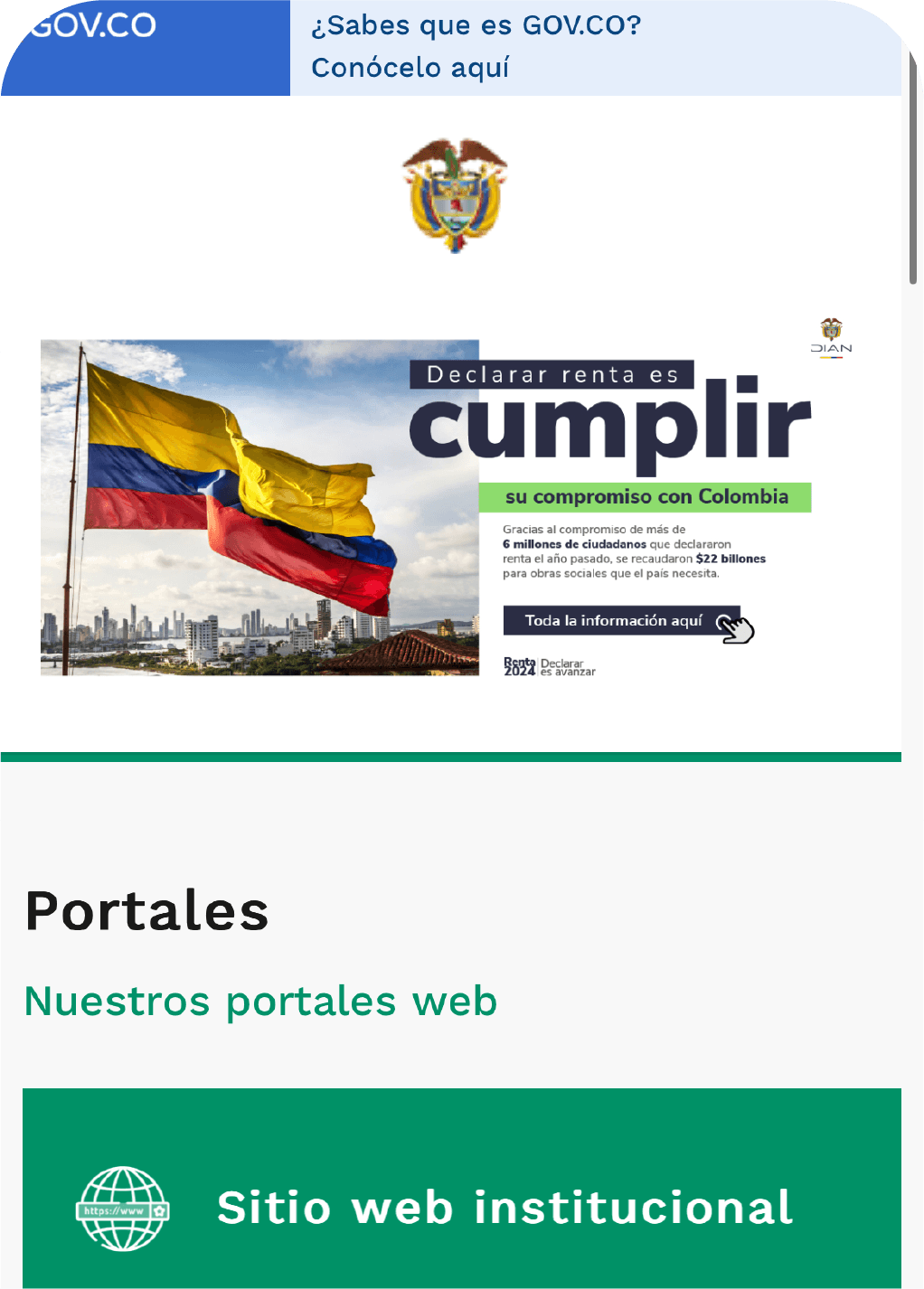The image size is (924, 1289).
Task: Click the globe icon on the institutional card
Action: 122,1209
